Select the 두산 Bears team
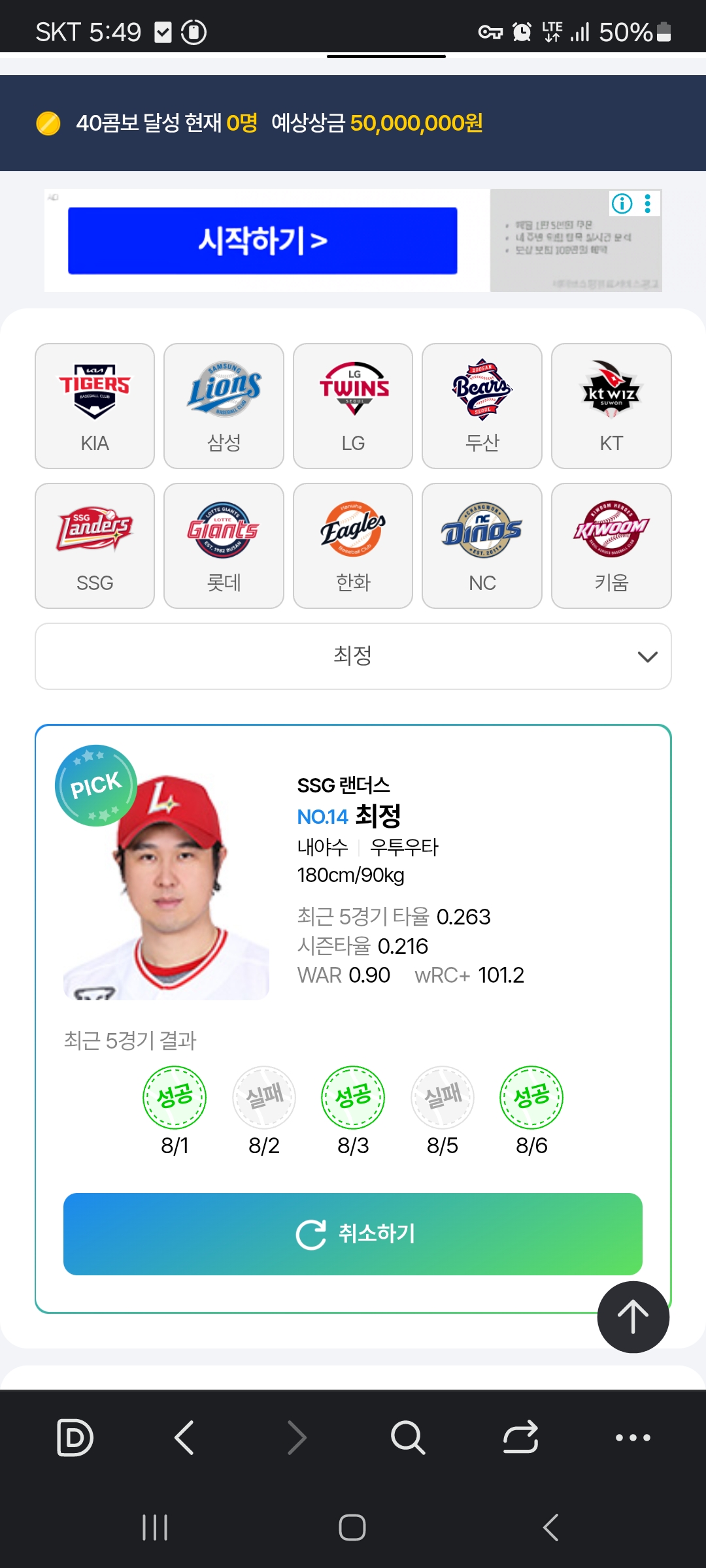 482,406
